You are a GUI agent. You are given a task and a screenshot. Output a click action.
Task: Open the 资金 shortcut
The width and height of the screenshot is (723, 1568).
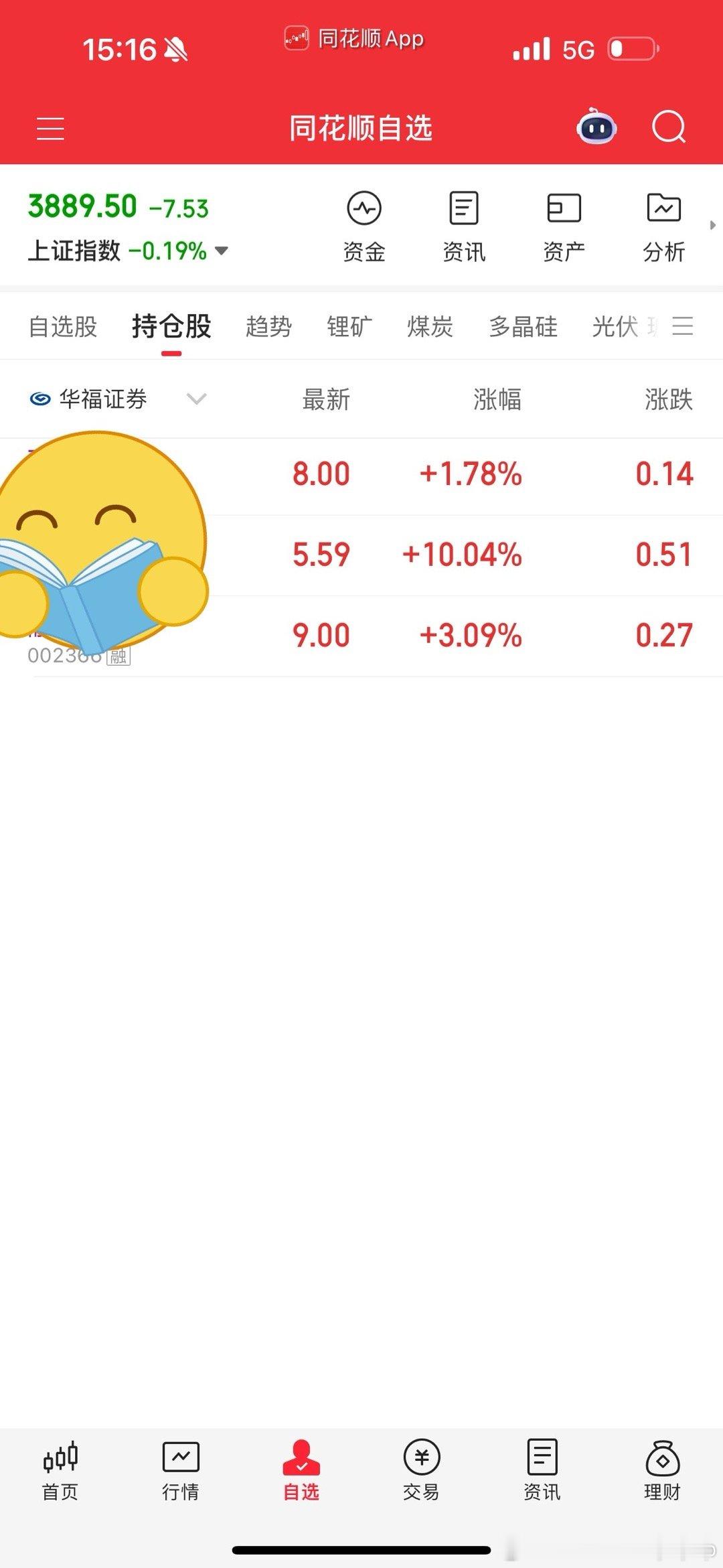[364, 227]
